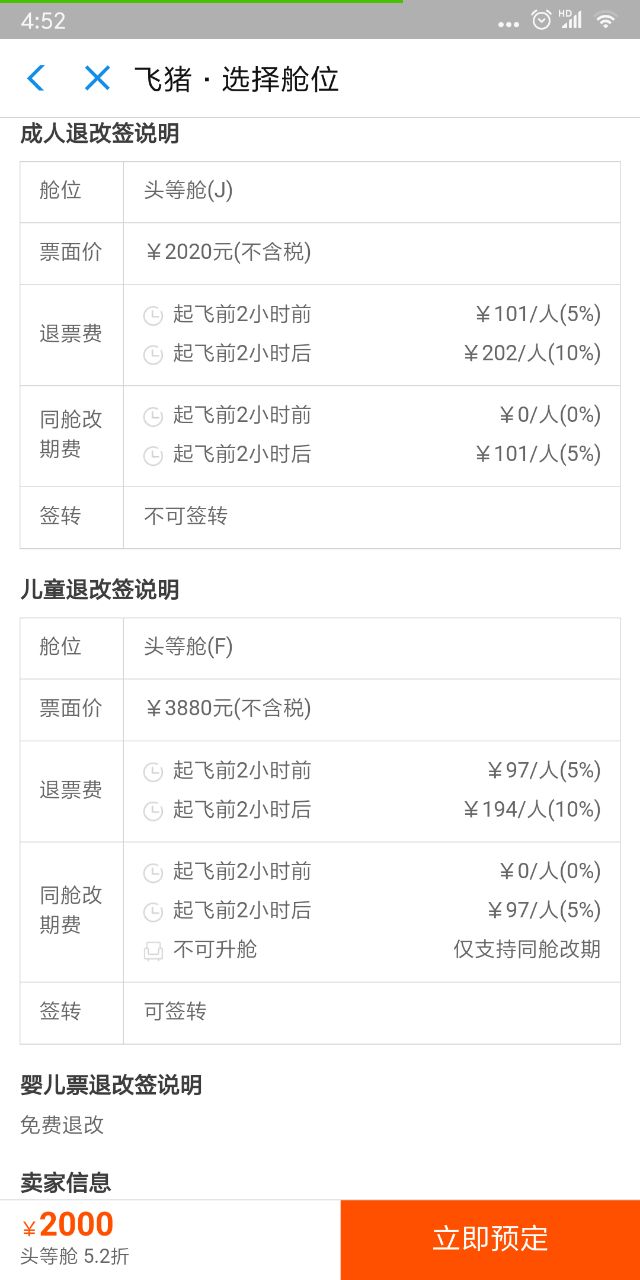Go back using the arrow

[36, 78]
